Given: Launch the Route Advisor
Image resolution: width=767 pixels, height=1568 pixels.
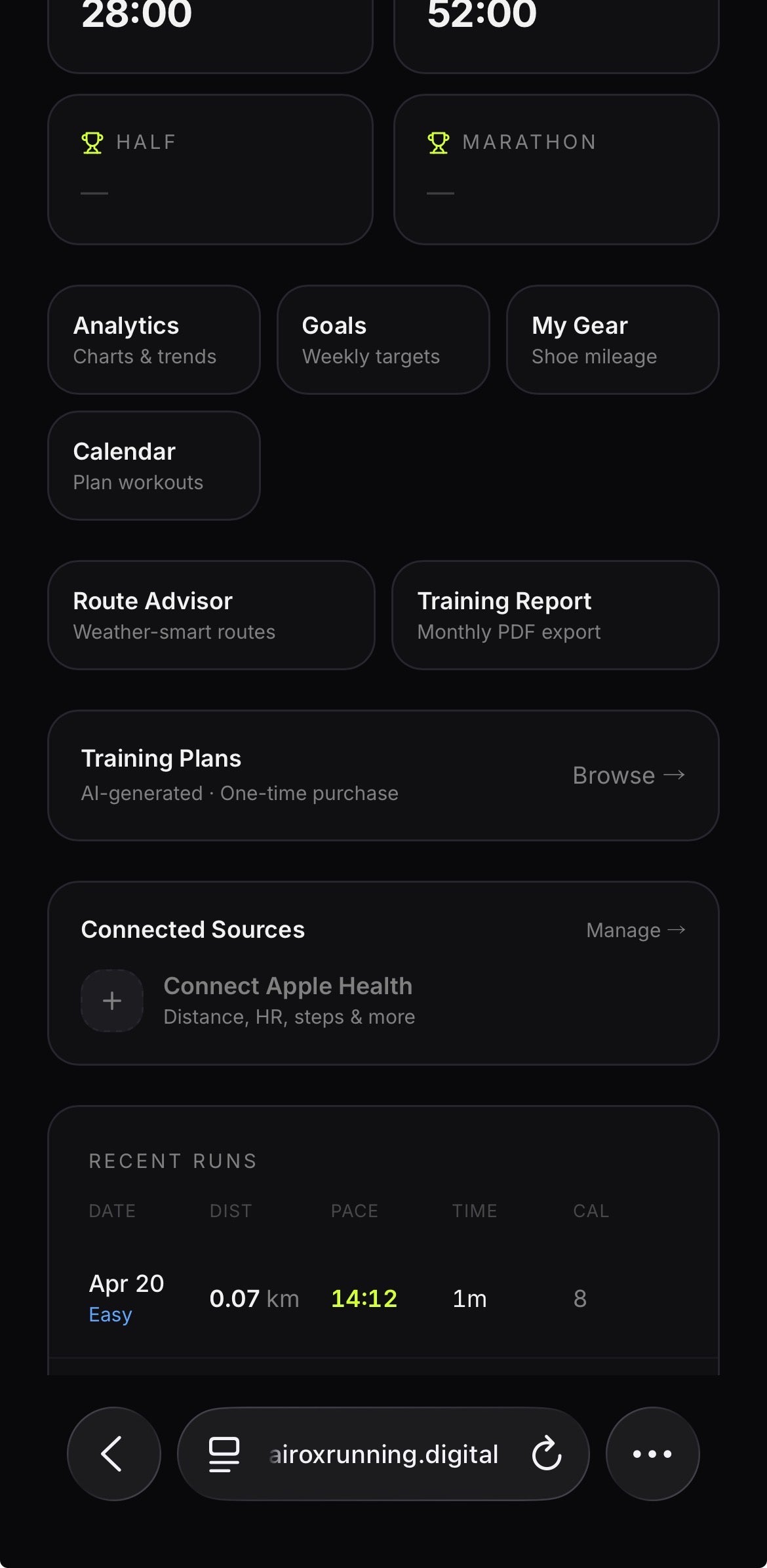Looking at the screenshot, I should [211, 615].
